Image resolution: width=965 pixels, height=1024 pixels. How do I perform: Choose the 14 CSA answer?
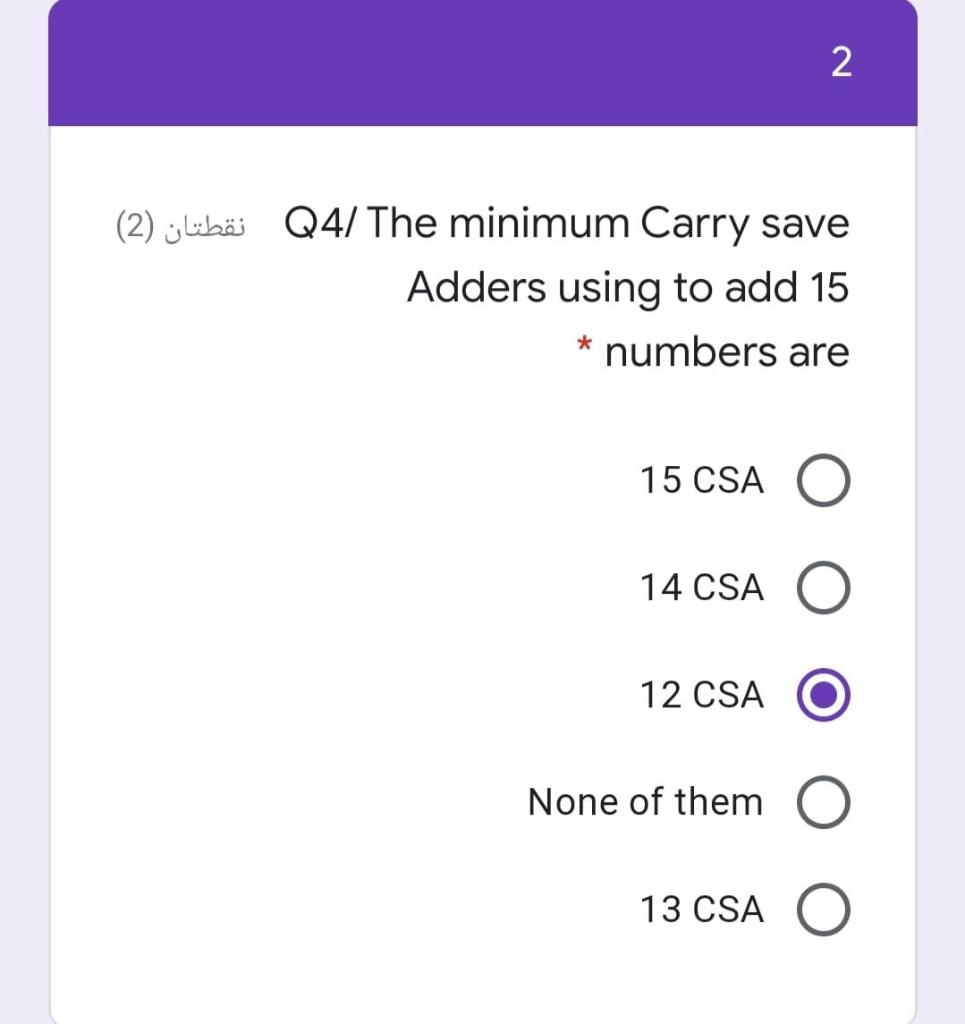[x=823, y=587]
